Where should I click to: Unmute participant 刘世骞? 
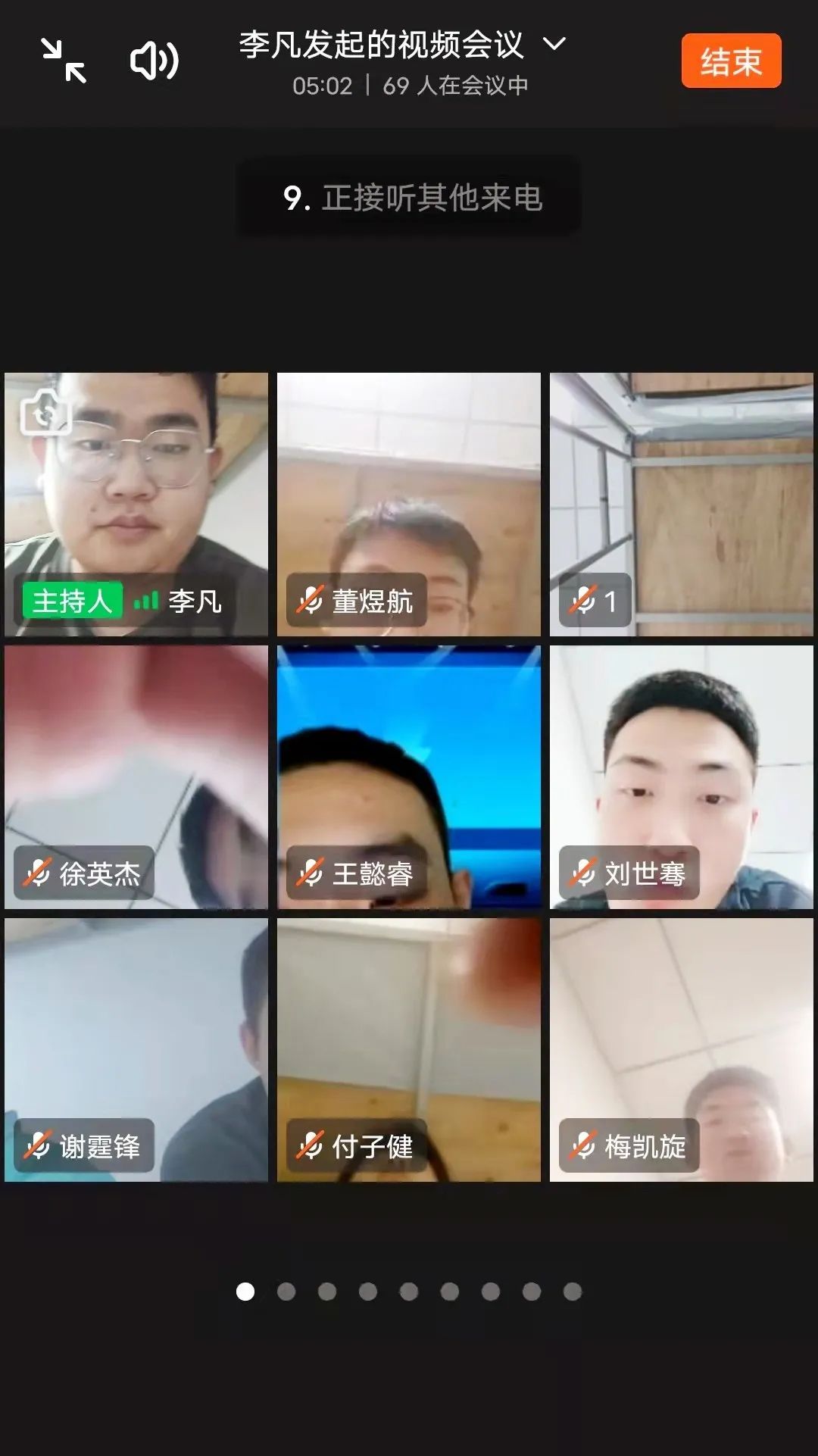[x=583, y=873]
